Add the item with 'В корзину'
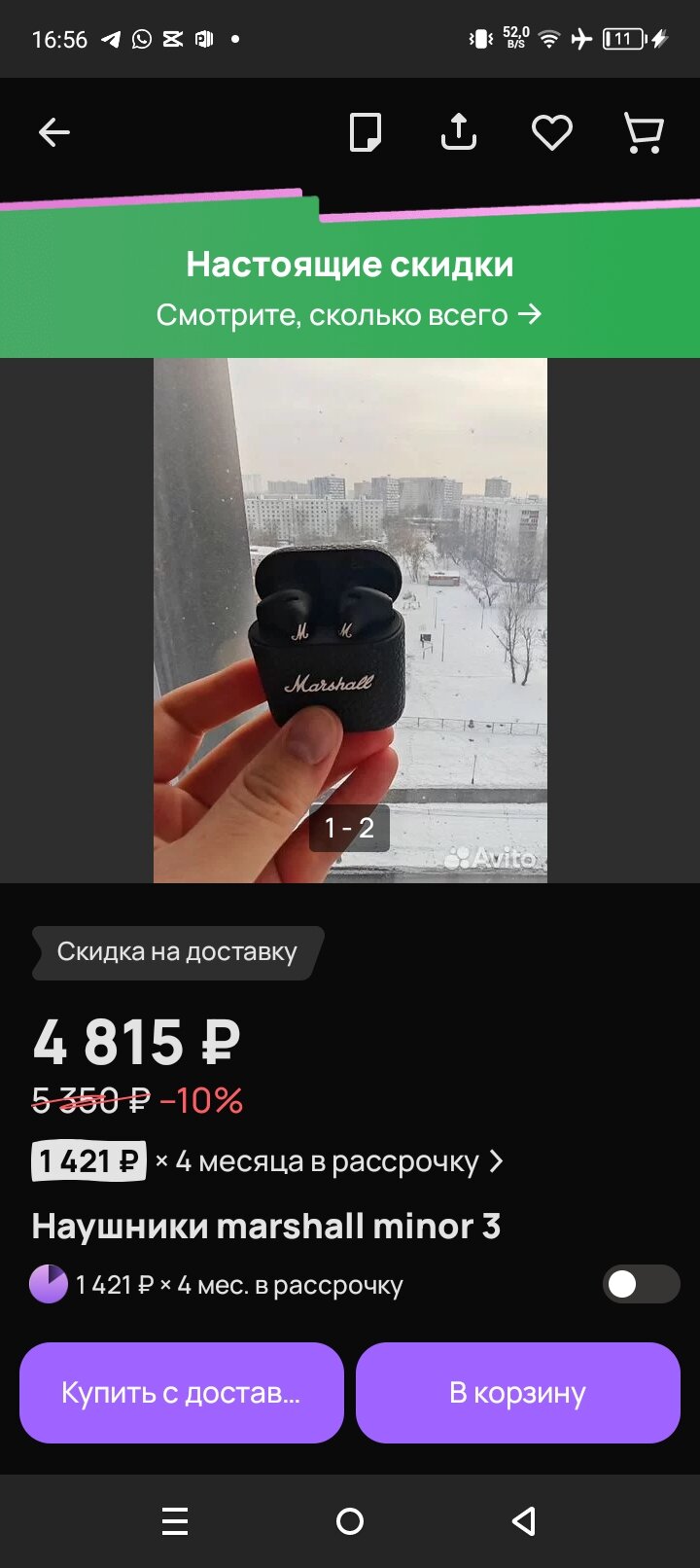The width and height of the screenshot is (700, 1568). coord(517,1392)
